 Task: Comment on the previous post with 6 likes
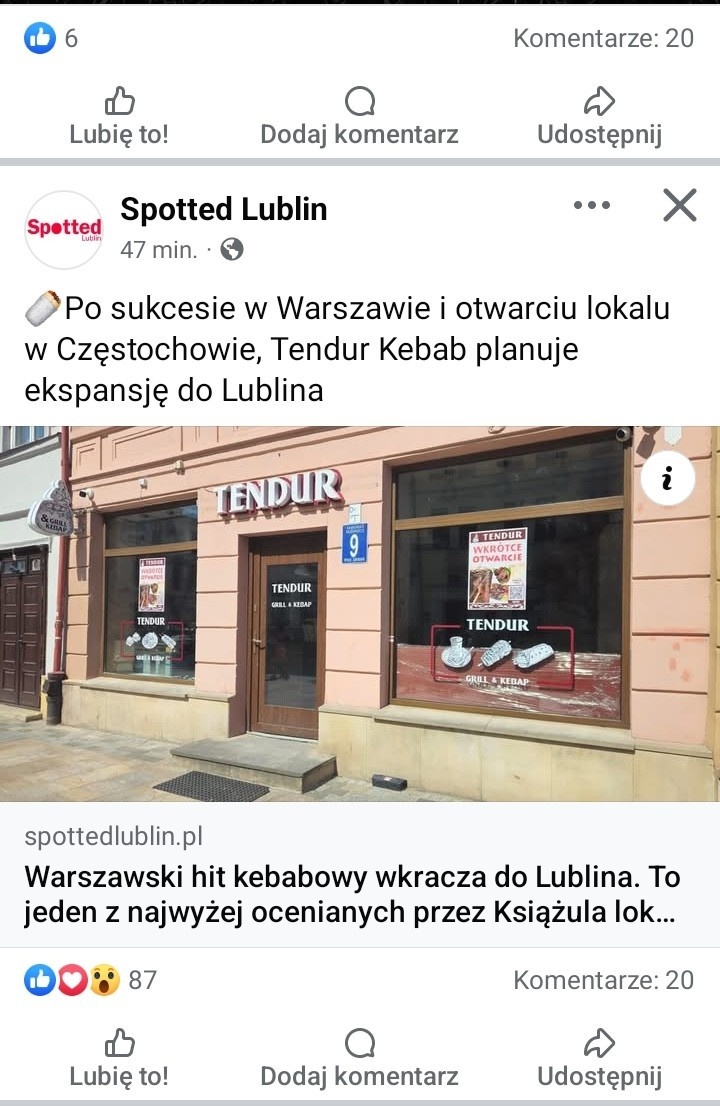(359, 117)
